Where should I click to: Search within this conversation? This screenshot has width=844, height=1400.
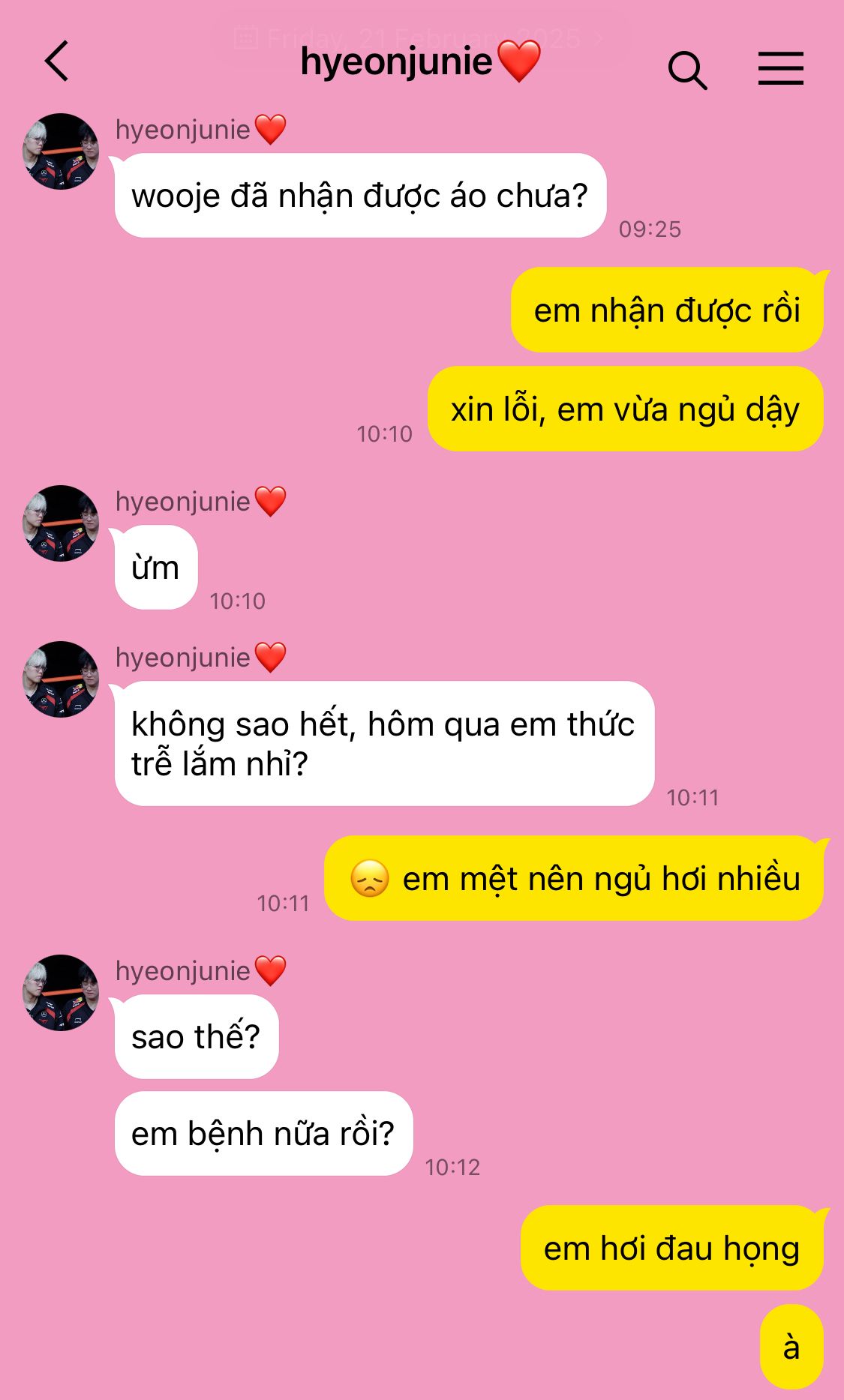click(687, 70)
